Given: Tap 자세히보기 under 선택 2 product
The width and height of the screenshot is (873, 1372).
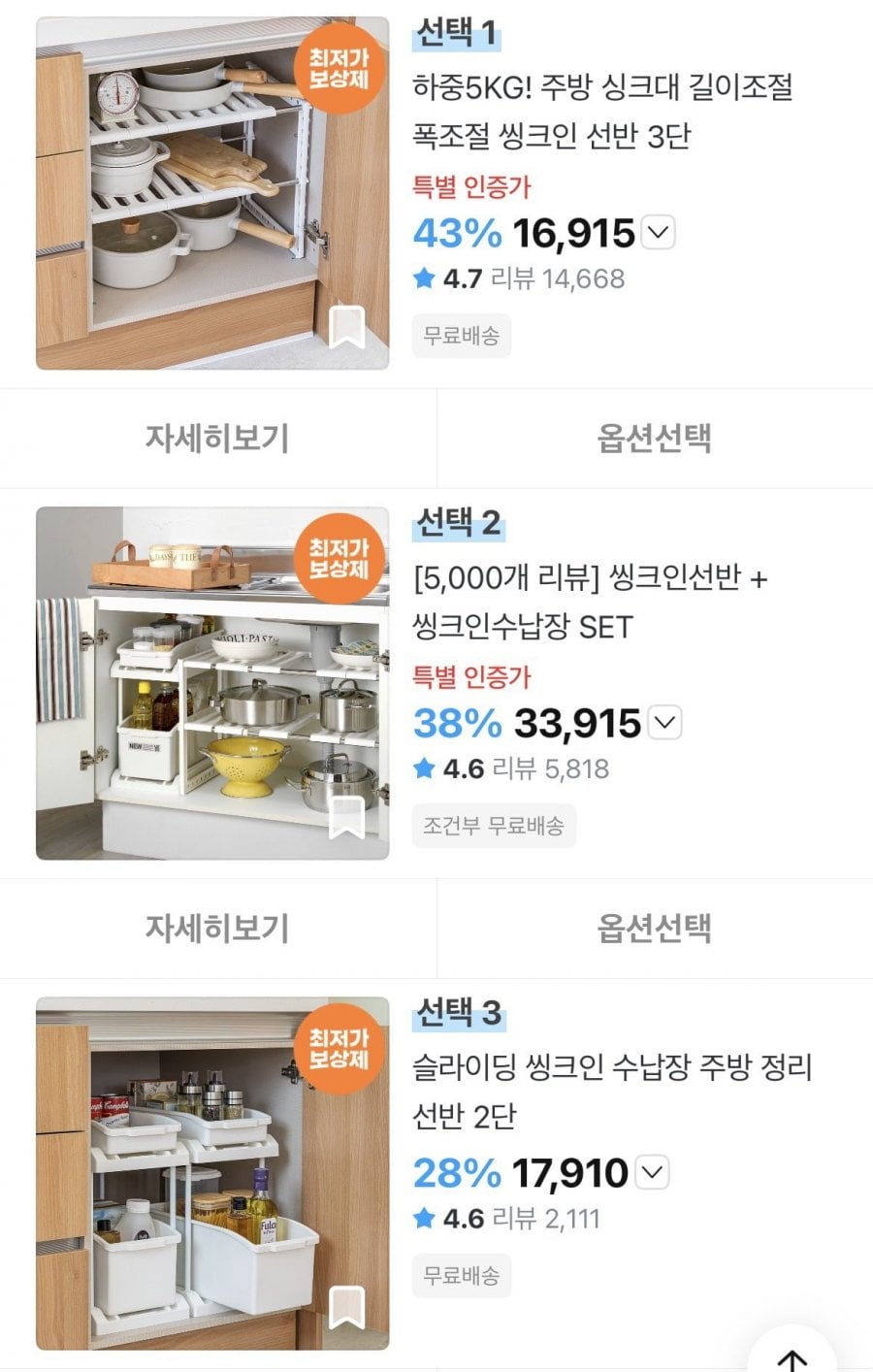Looking at the screenshot, I should tap(217, 929).
